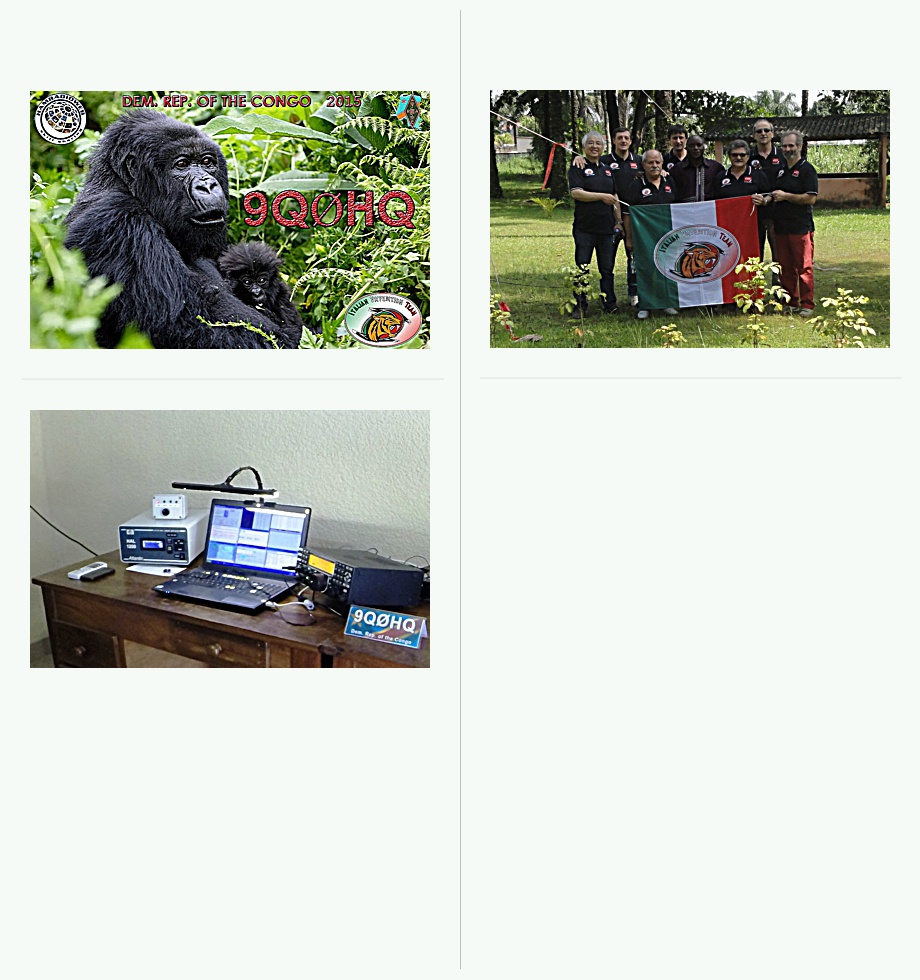Open the radio station desk photo
The width and height of the screenshot is (920, 980).
tap(230, 539)
